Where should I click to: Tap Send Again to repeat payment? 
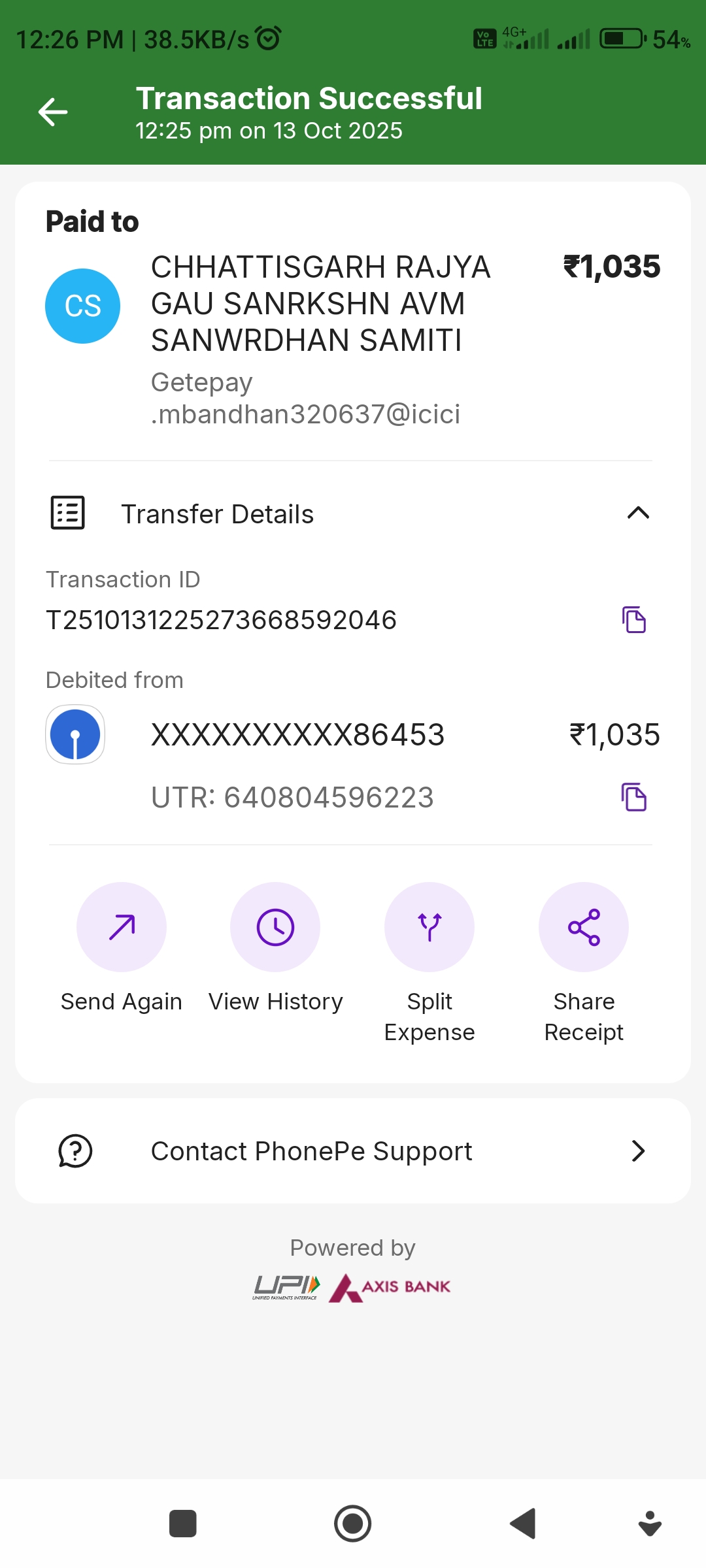[x=122, y=927]
